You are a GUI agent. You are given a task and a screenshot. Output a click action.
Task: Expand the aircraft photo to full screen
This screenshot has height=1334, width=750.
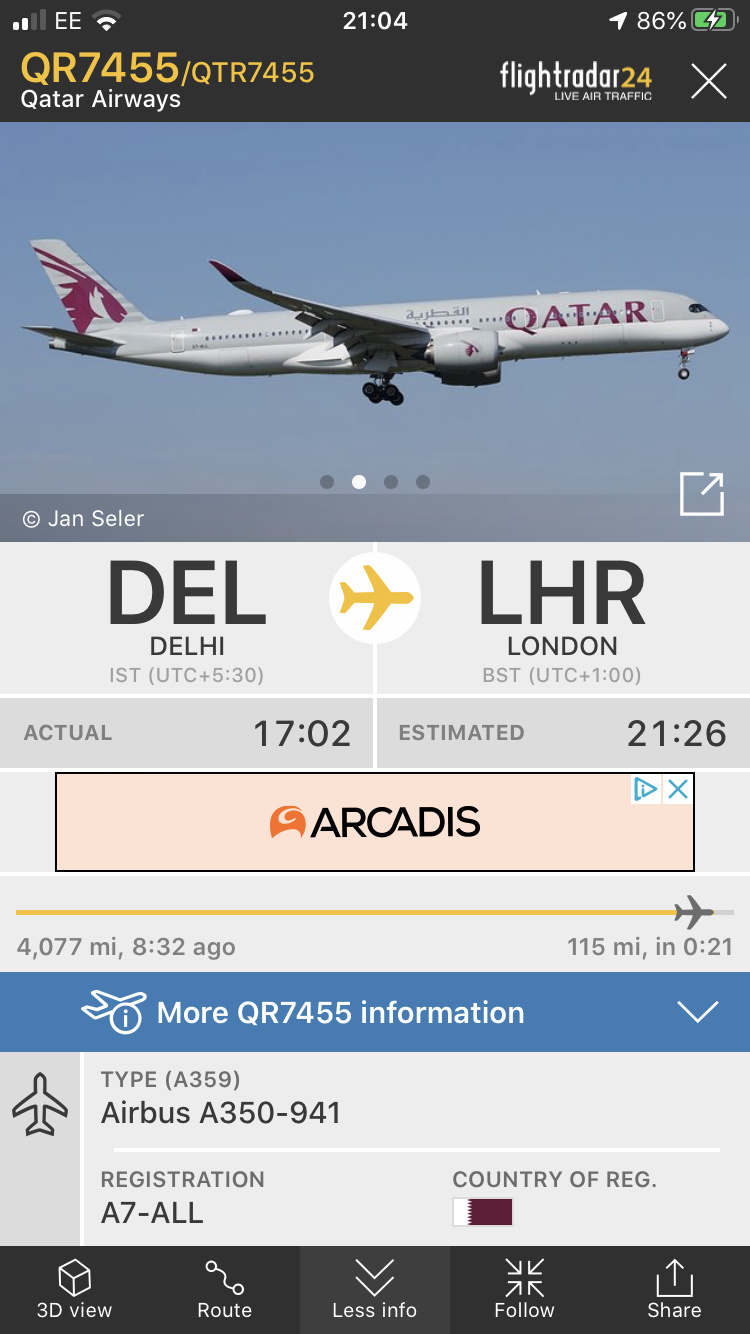pyautogui.click(x=701, y=494)
